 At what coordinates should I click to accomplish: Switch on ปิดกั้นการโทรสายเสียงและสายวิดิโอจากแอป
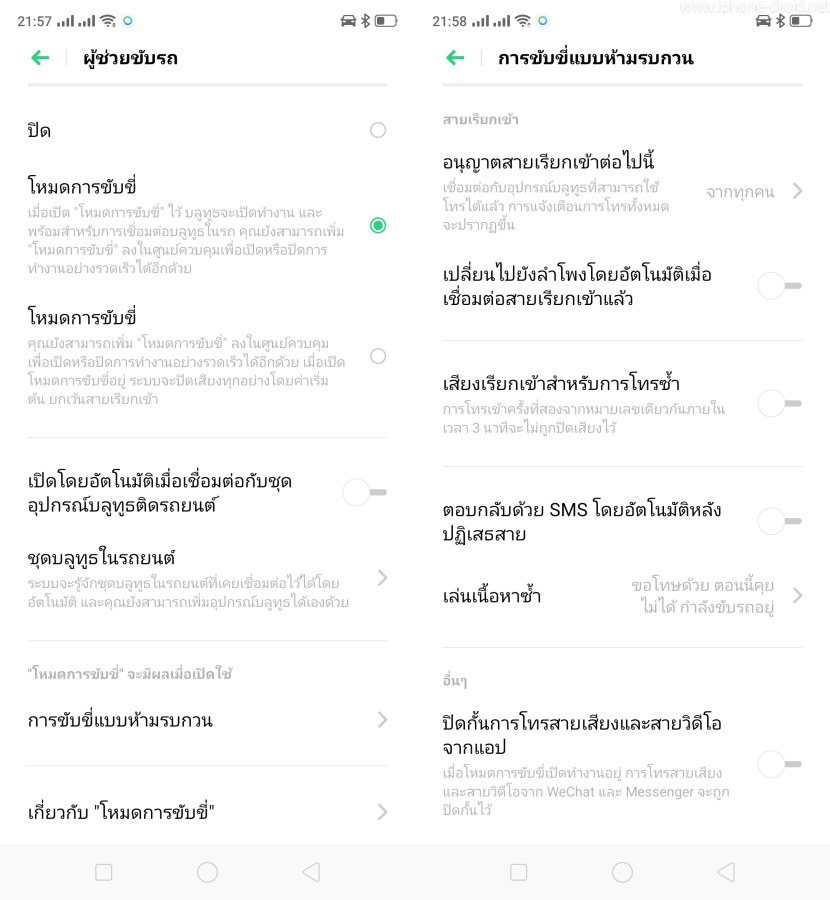pos(779,765)
